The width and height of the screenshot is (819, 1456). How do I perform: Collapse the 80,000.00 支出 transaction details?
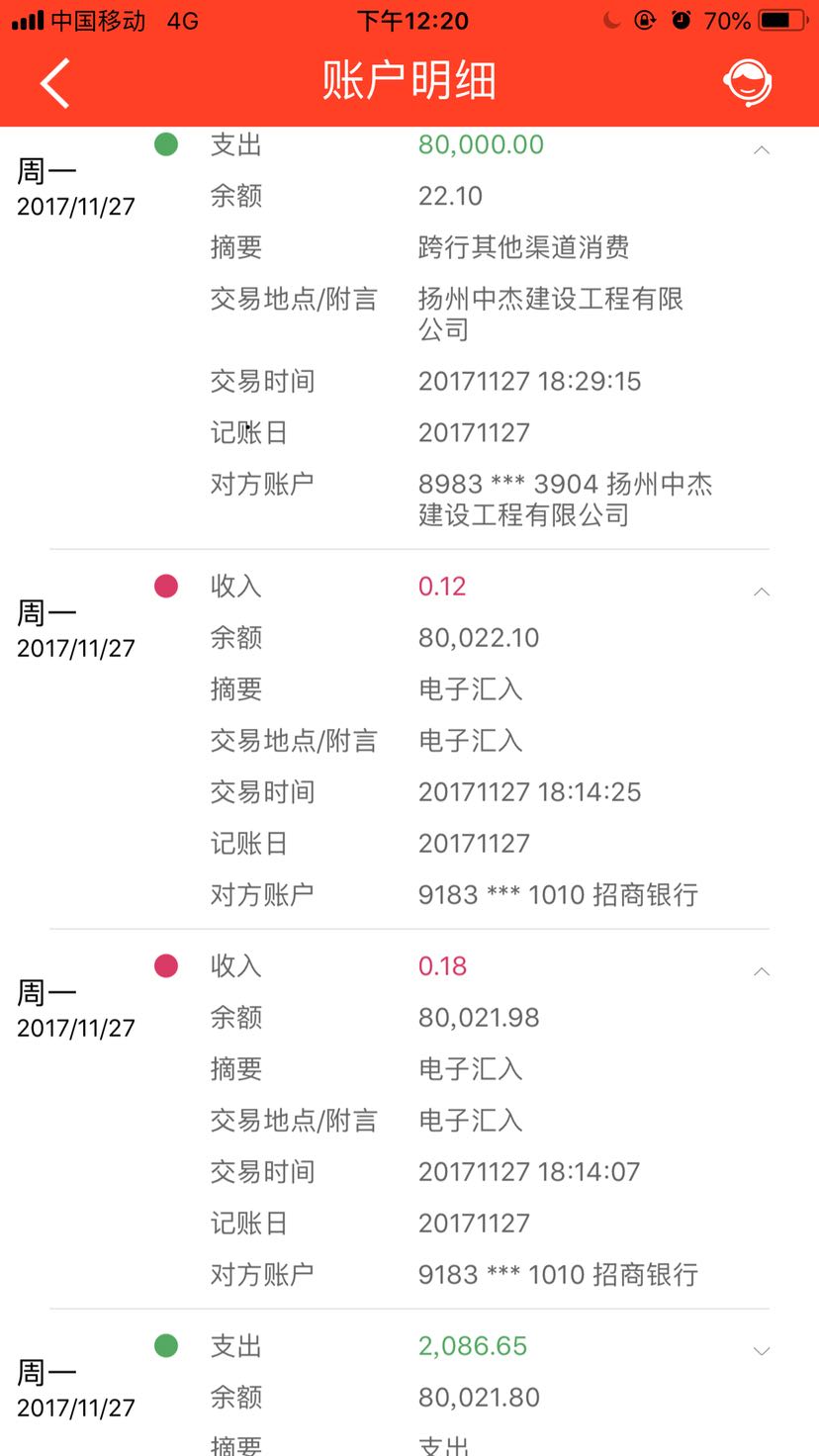pos(761,150)
